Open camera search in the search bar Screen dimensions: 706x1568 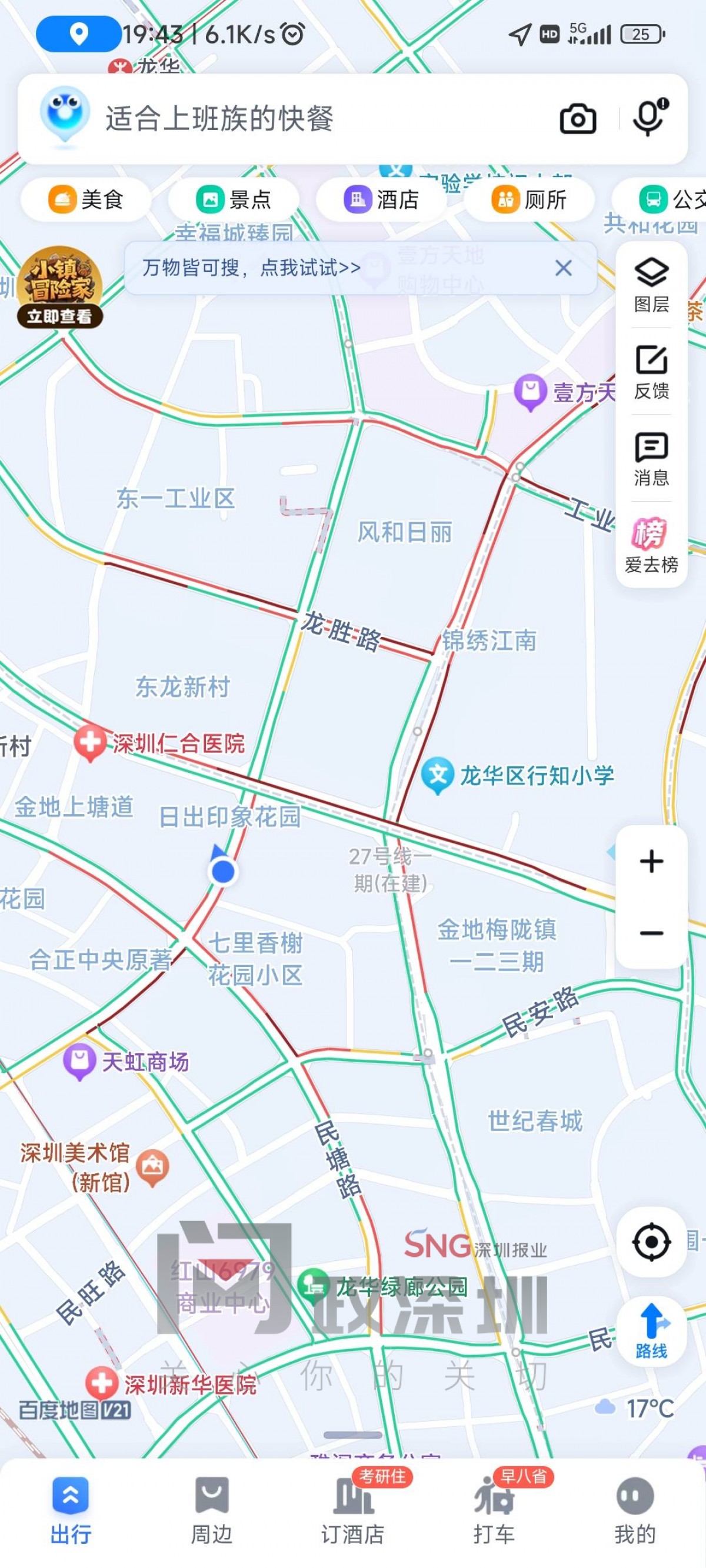pos(578,119)
